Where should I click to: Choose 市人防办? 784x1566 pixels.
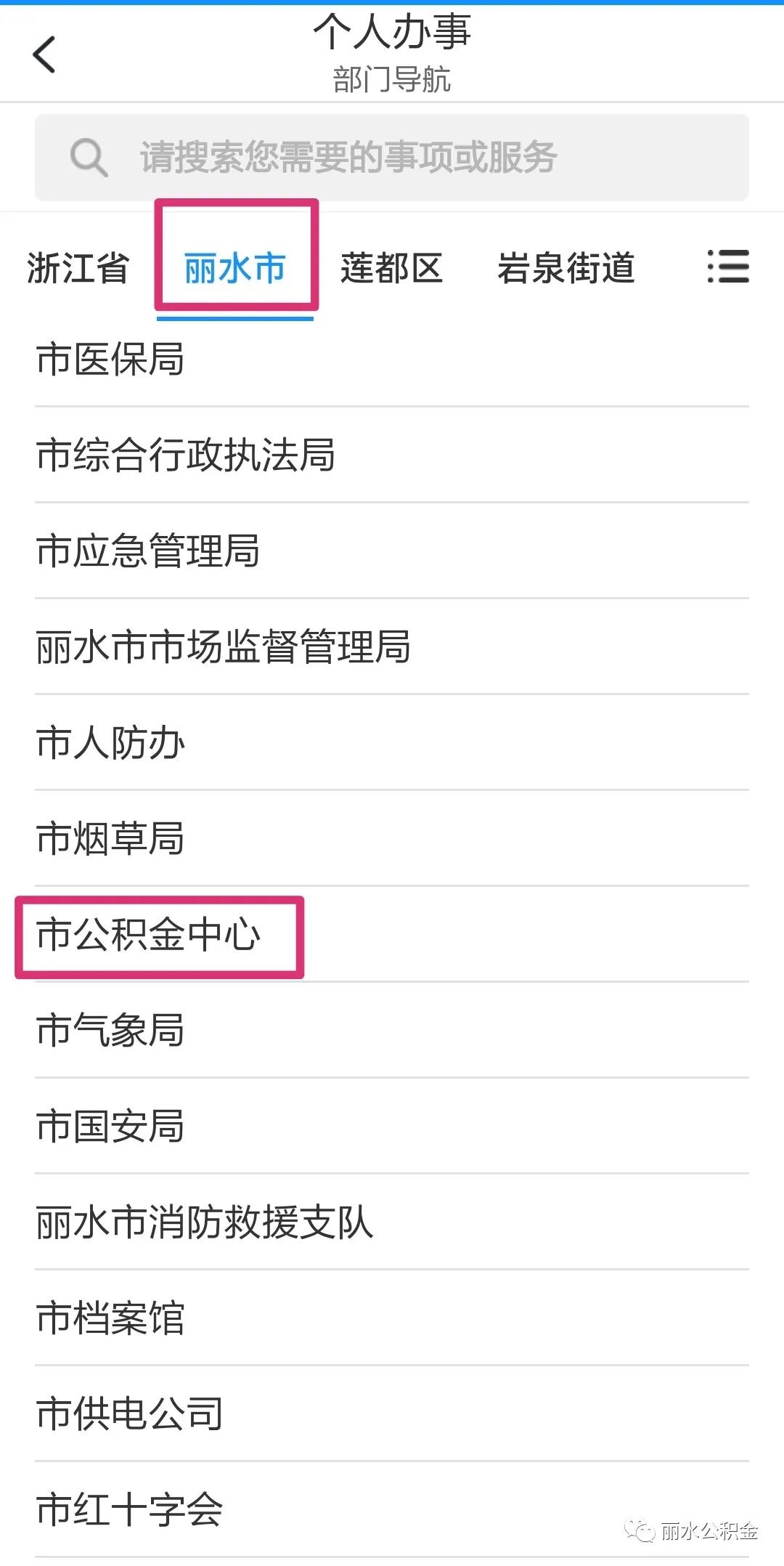(392, 742)
